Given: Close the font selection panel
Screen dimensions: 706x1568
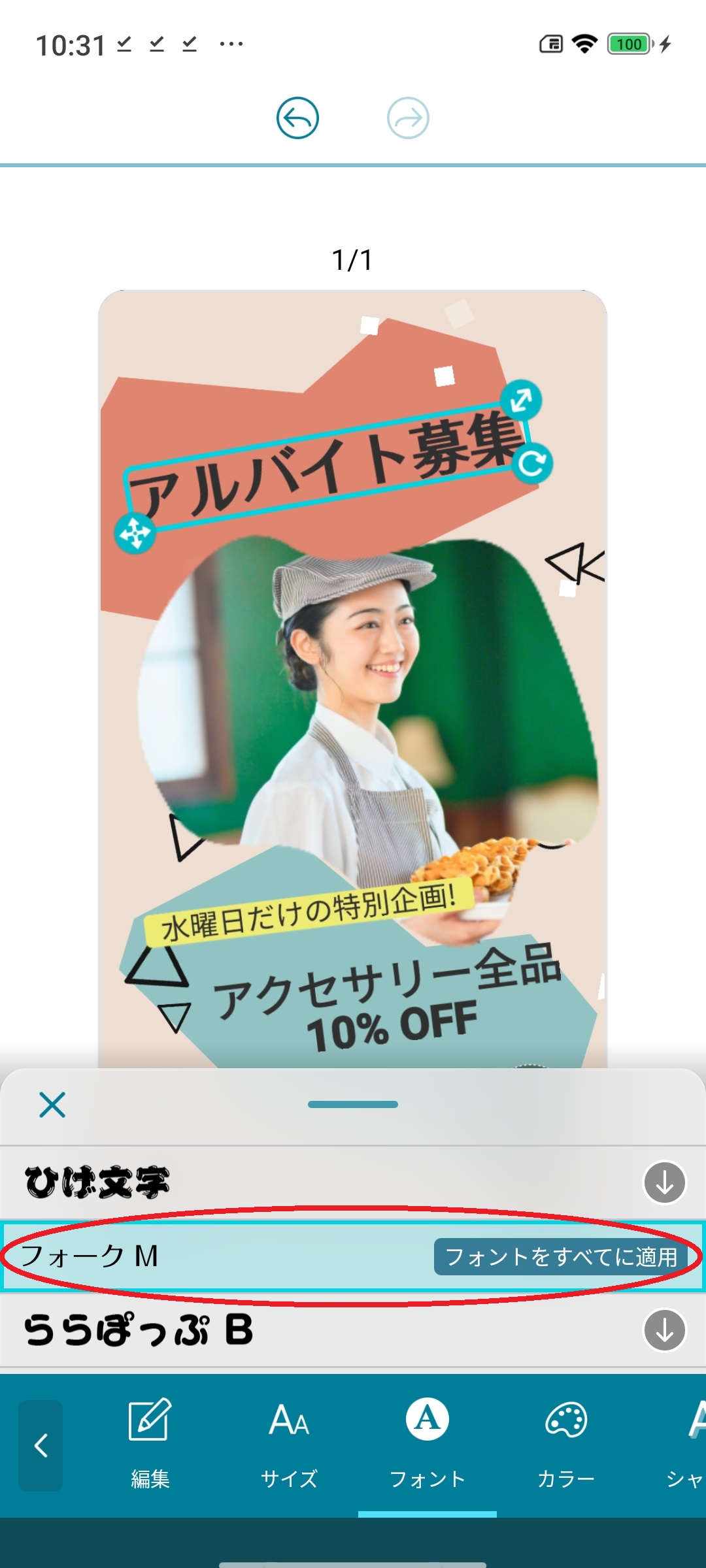Looking at the screenshot, I should coord(52,1105).
